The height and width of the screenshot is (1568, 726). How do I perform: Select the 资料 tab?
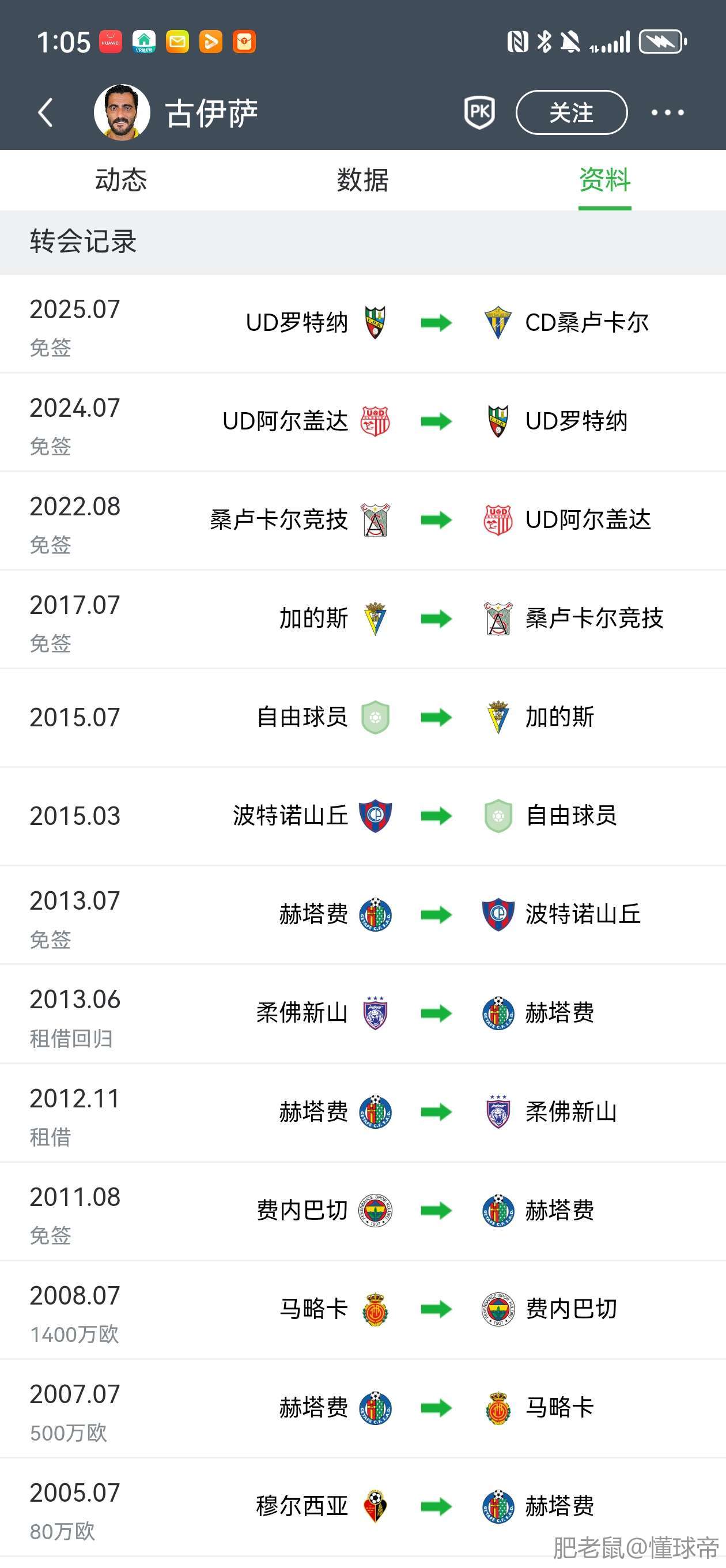[x=604, y=180]
